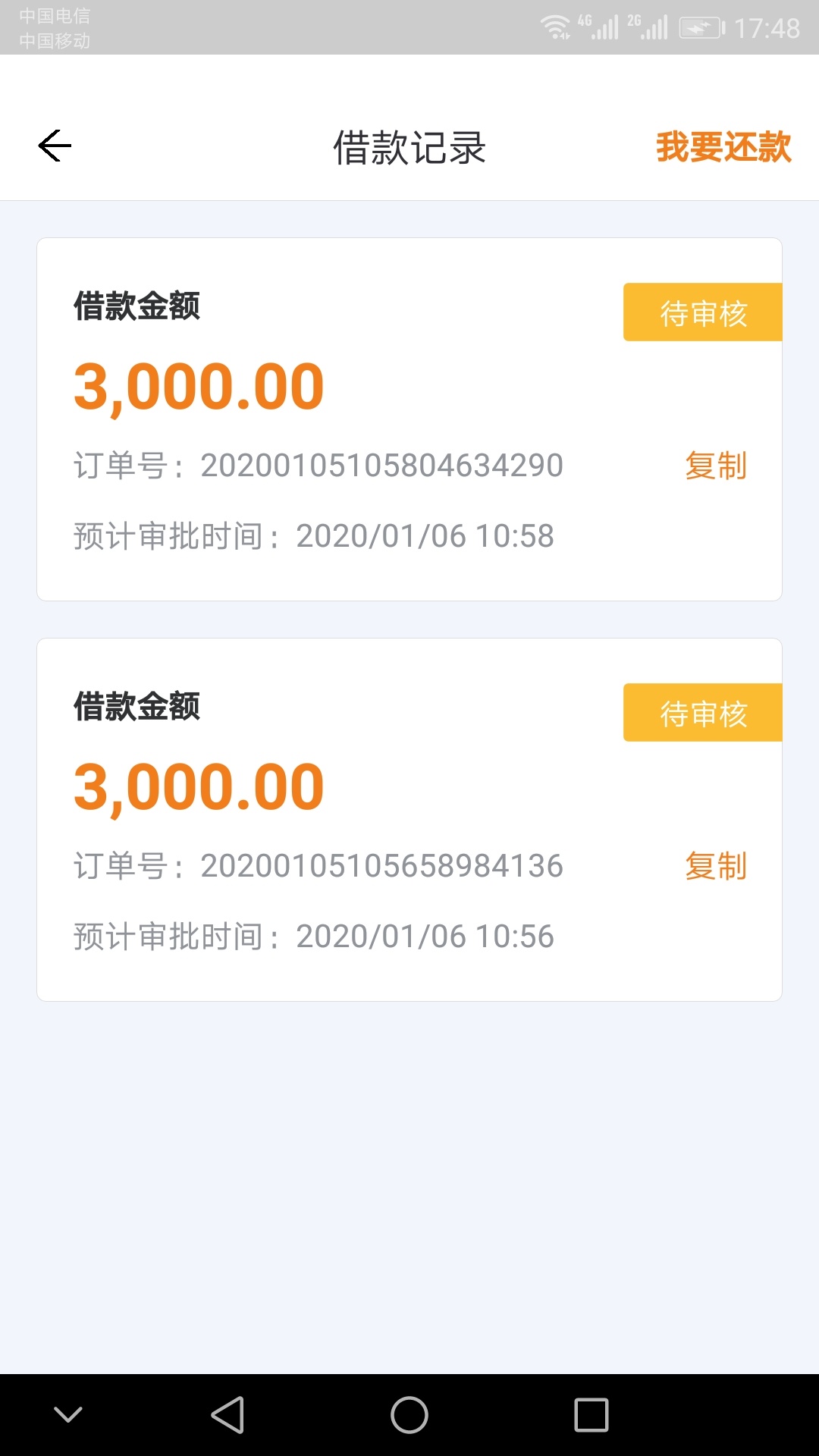Screen dimensions: 819x1456
Task: Copy order number ending in 4290
Action: coord(716,465)
